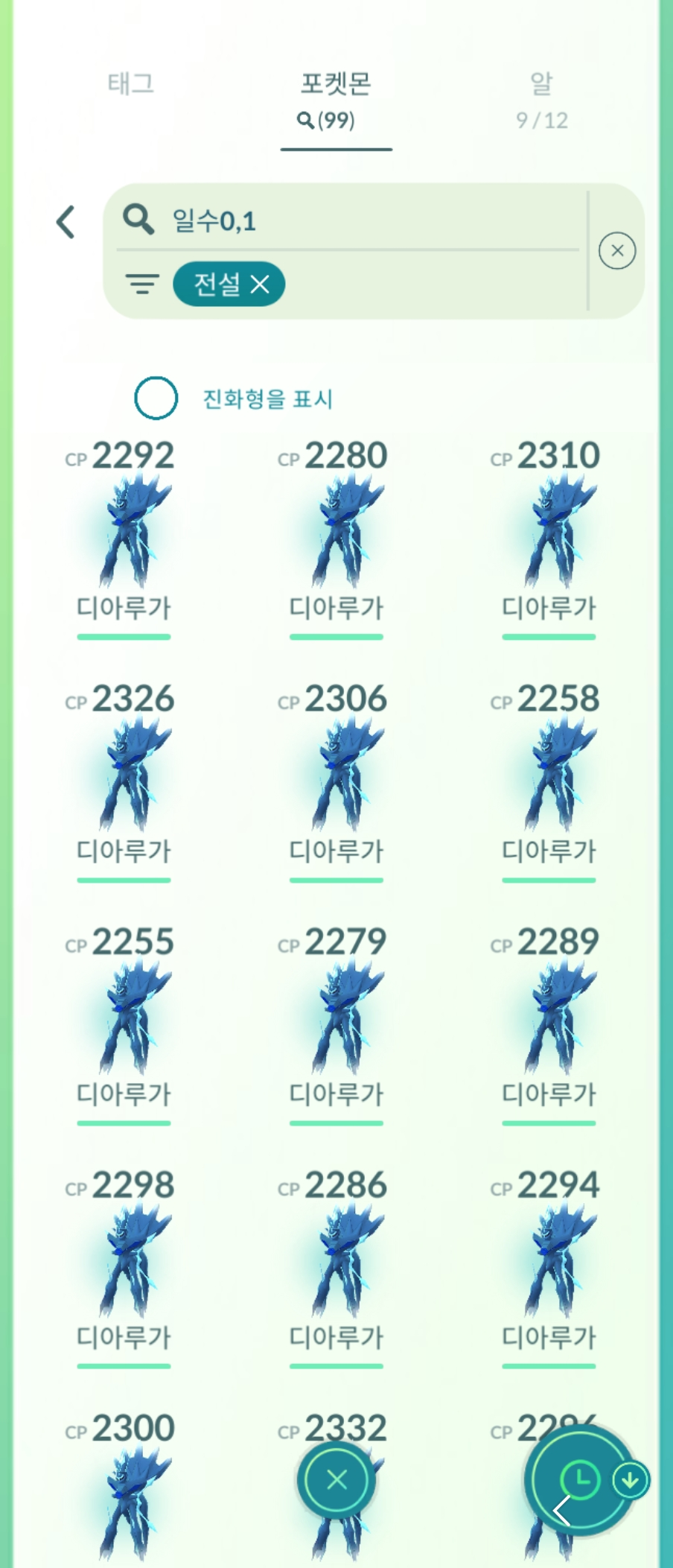This screenshot has width=673, height=1568.
Task: Select the CP 2280 디아루가
Action: point(336,533)
